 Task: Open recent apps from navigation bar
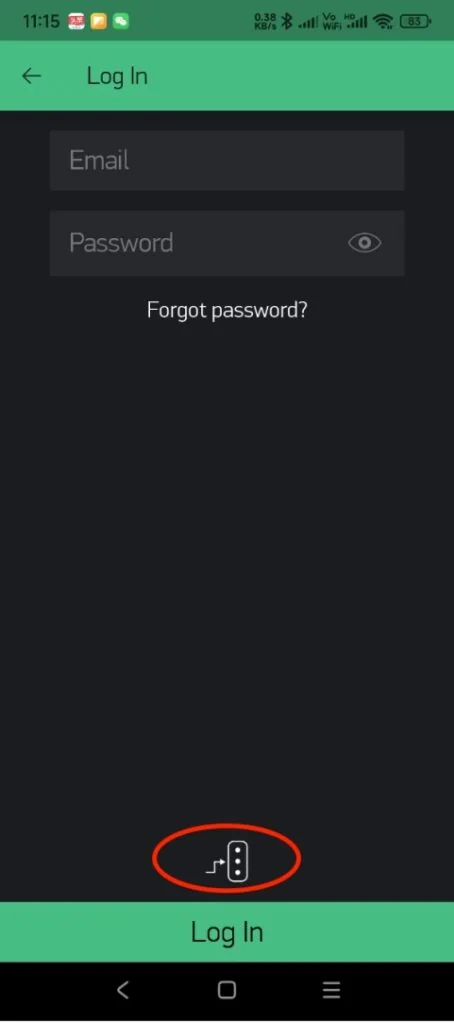tap(331, 990)
